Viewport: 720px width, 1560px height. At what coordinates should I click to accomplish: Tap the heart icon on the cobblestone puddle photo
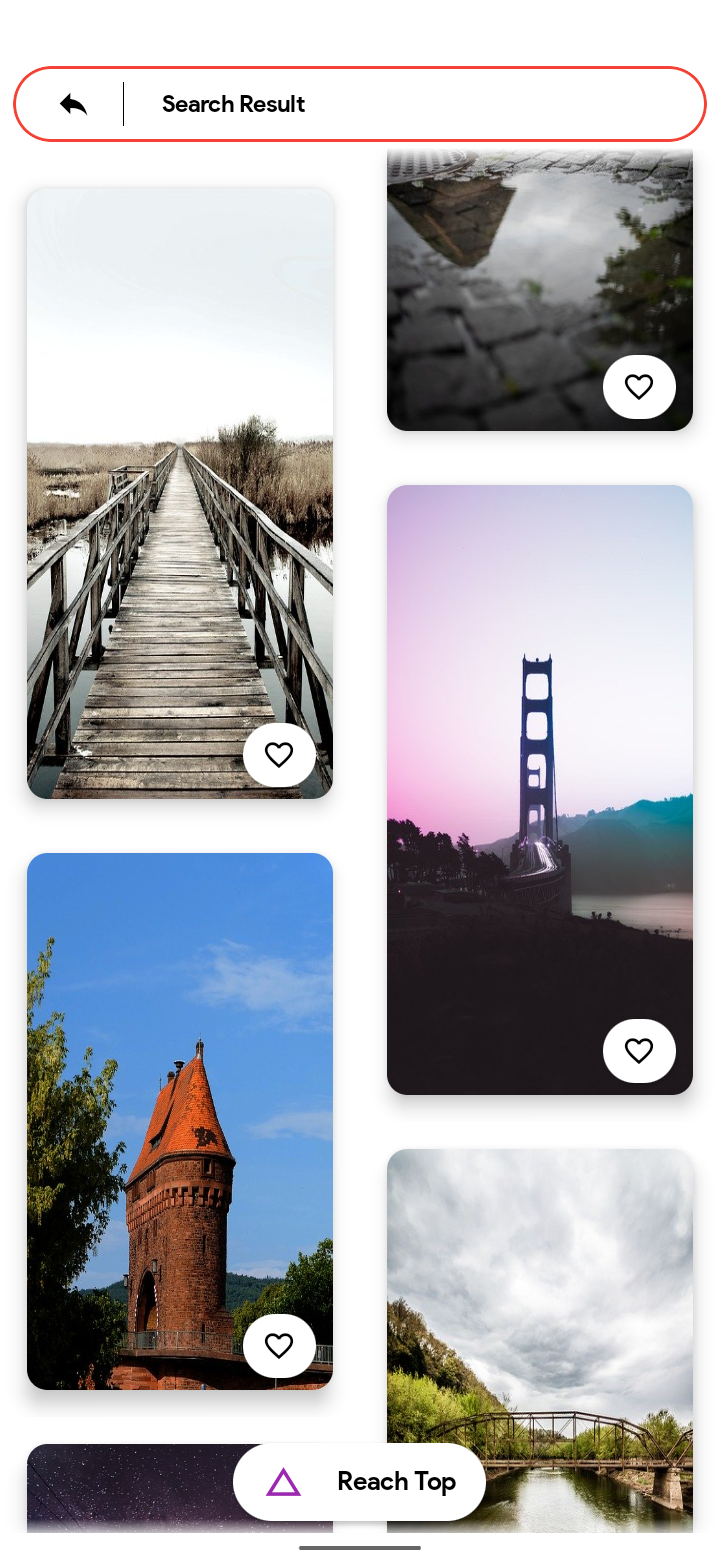pos(639,386)
